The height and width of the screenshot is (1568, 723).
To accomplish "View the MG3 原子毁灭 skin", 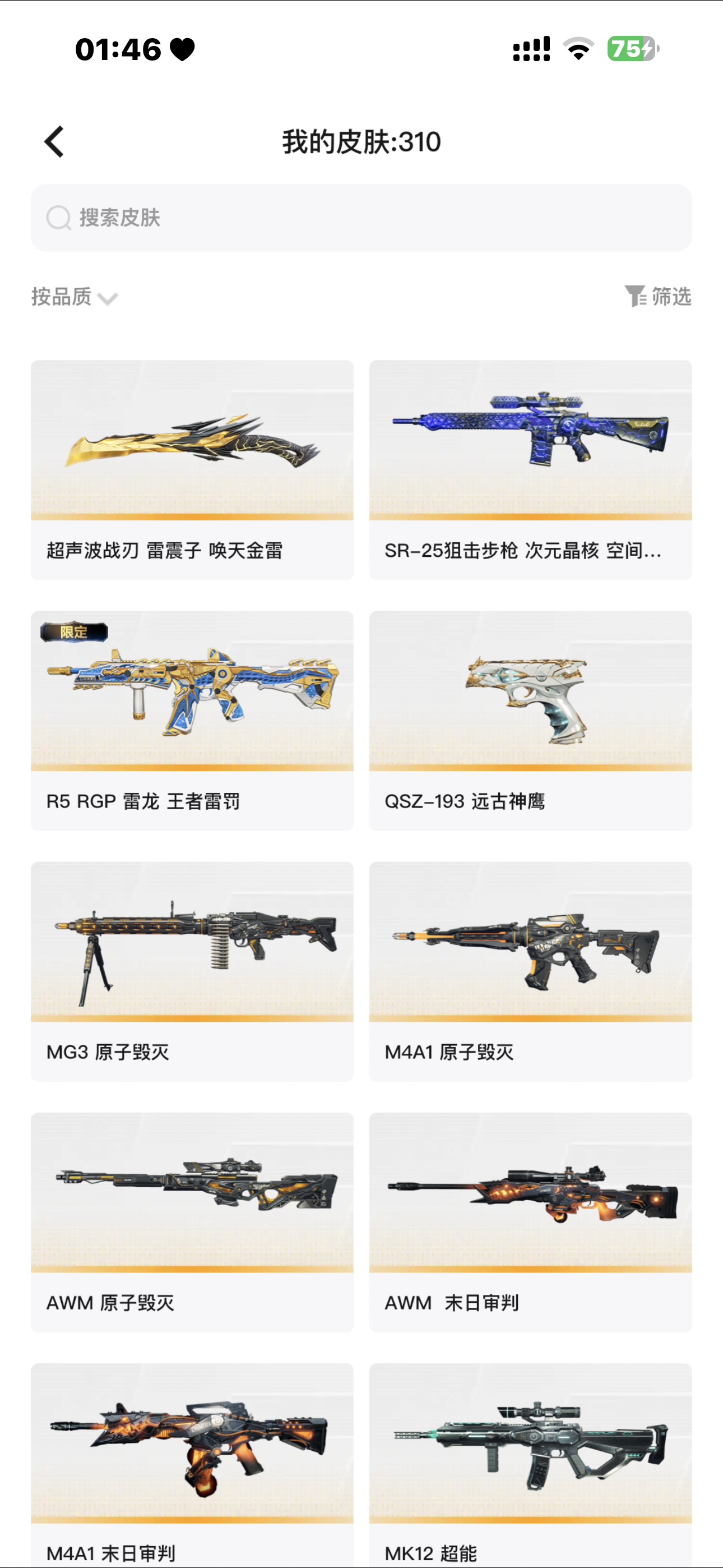I will (x=192, y=970).
